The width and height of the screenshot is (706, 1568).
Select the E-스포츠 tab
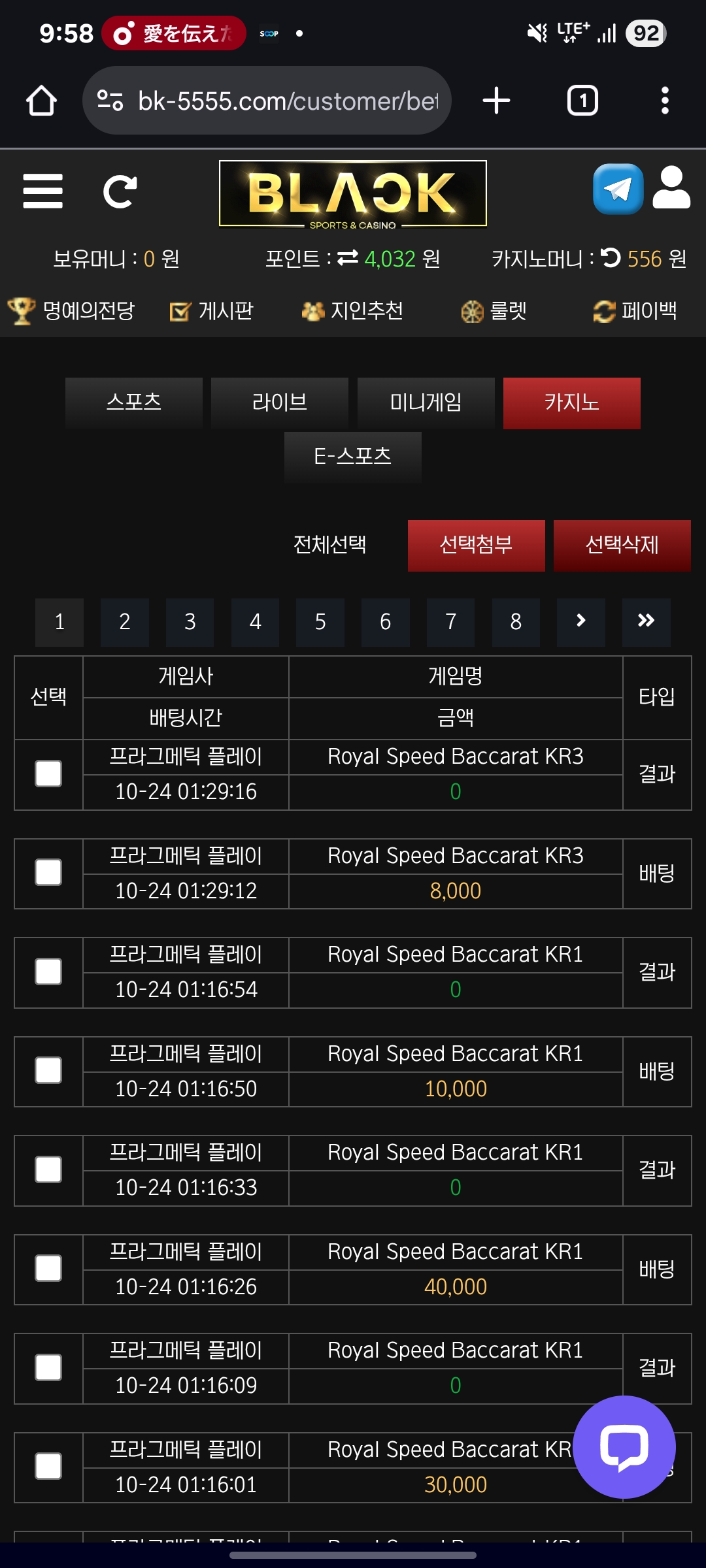[352, 457]
